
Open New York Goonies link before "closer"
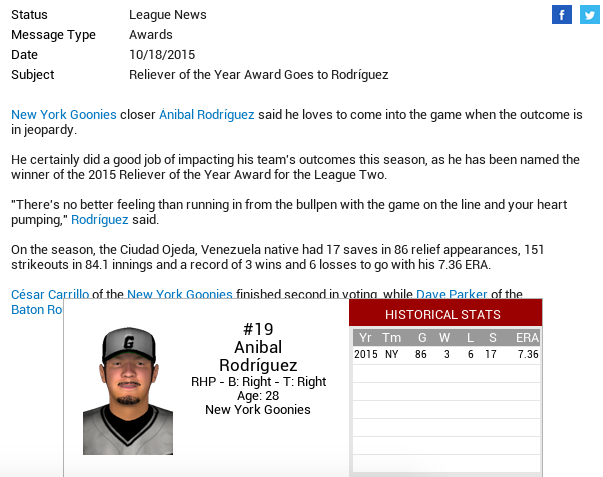pyautogui.click(x=63, y=115)
